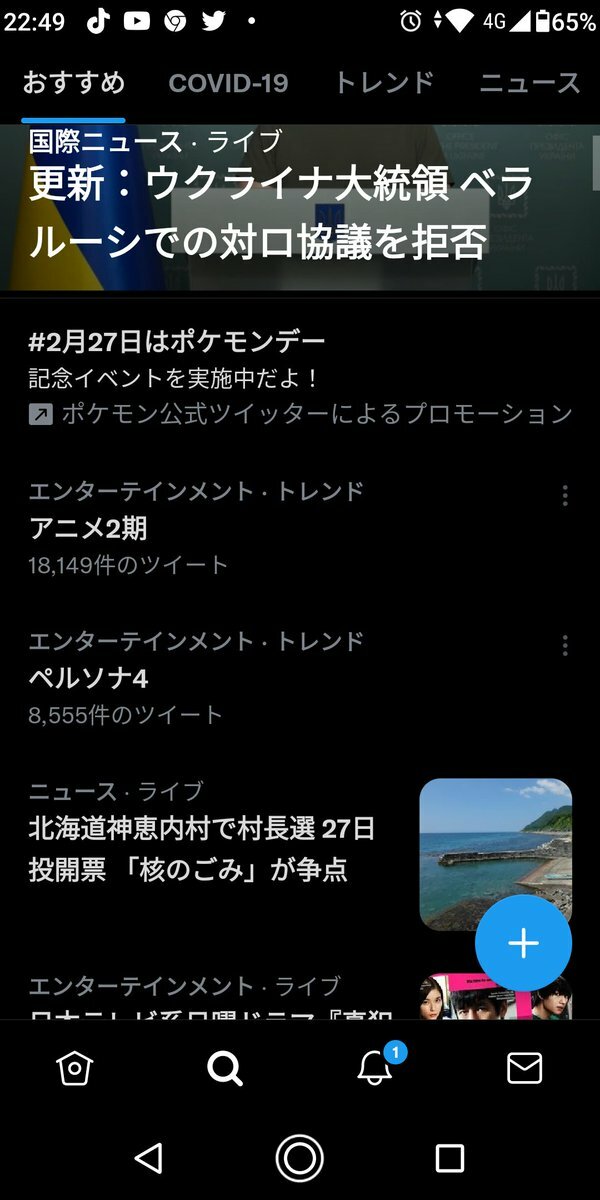Open the notifications bell

pos(375,1068)
